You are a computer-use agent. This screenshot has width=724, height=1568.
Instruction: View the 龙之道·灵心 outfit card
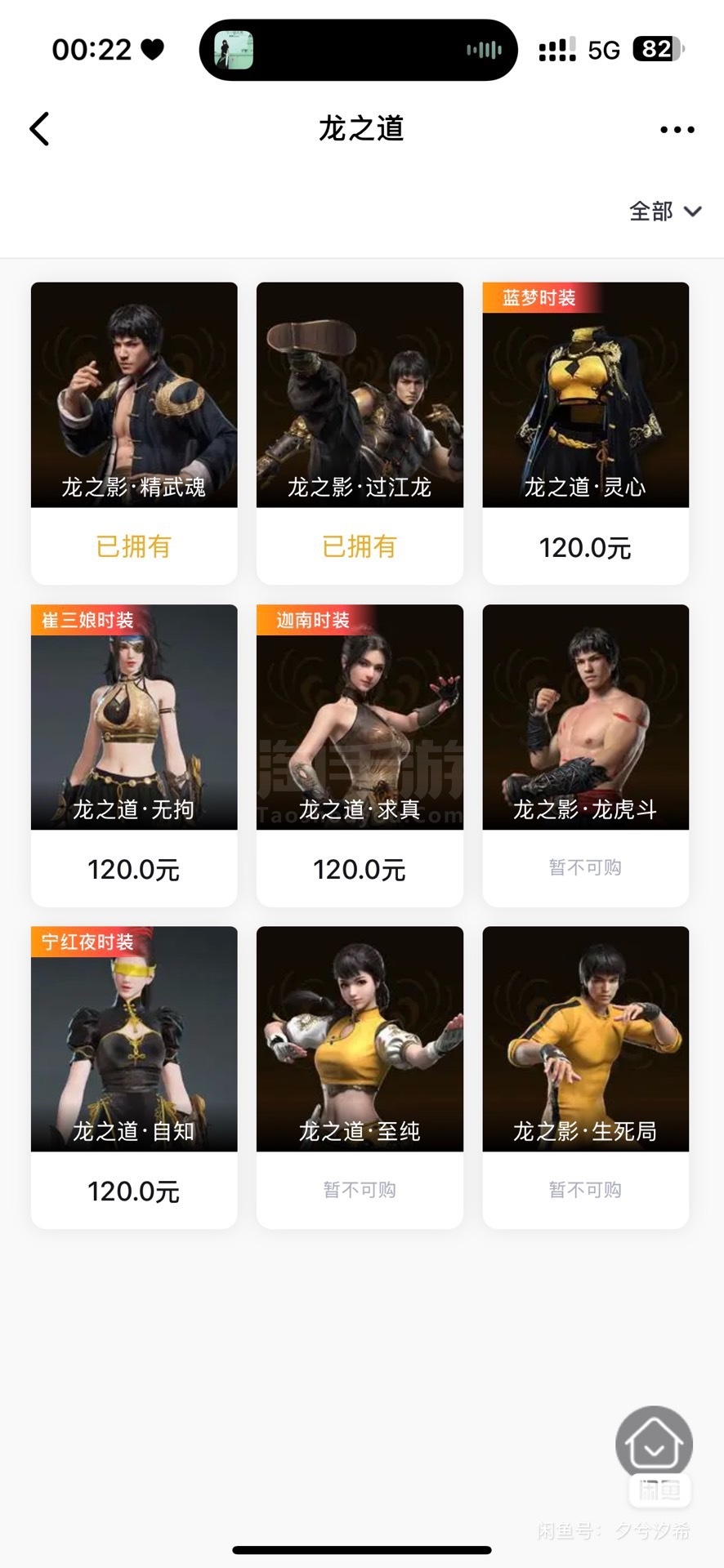(586, 433)
